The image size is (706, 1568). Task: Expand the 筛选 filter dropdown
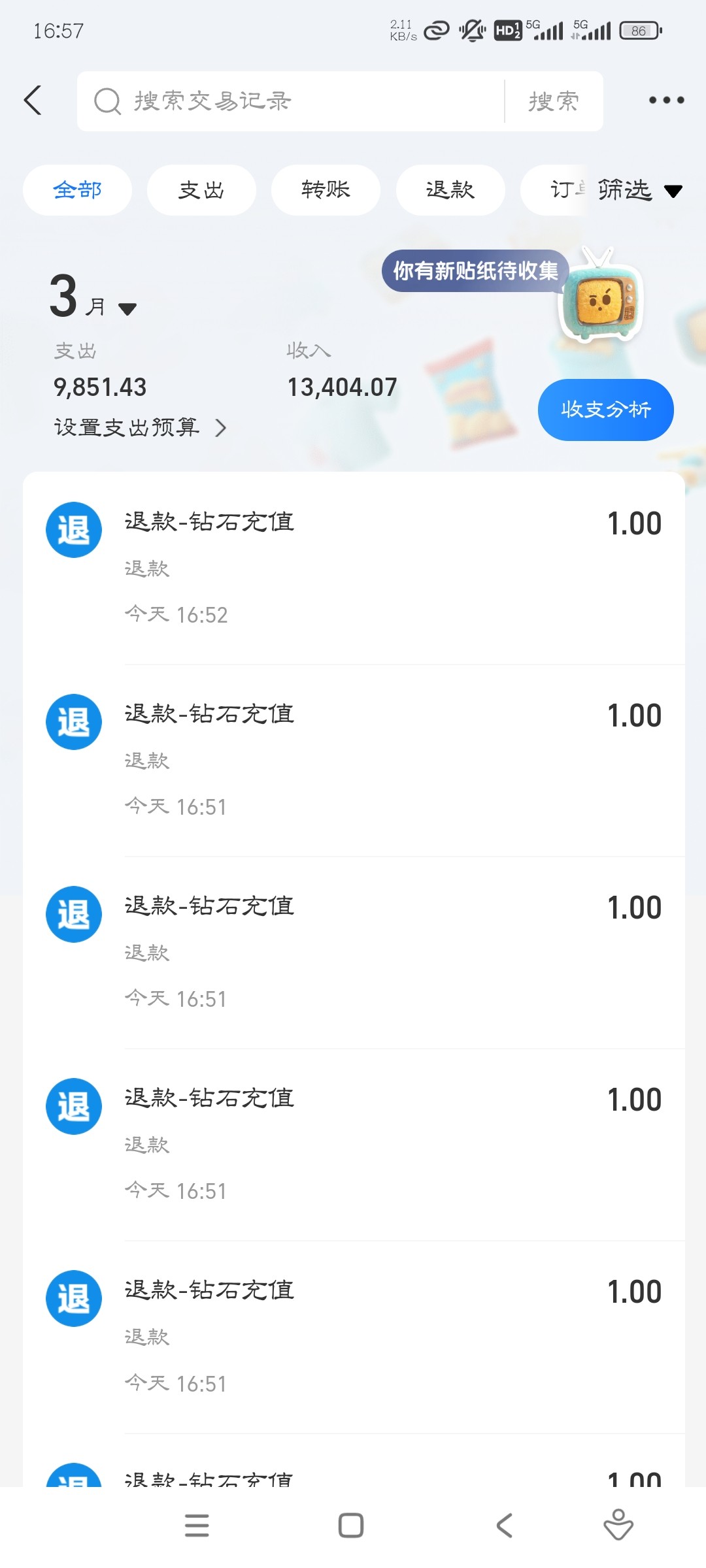[639, 190]
